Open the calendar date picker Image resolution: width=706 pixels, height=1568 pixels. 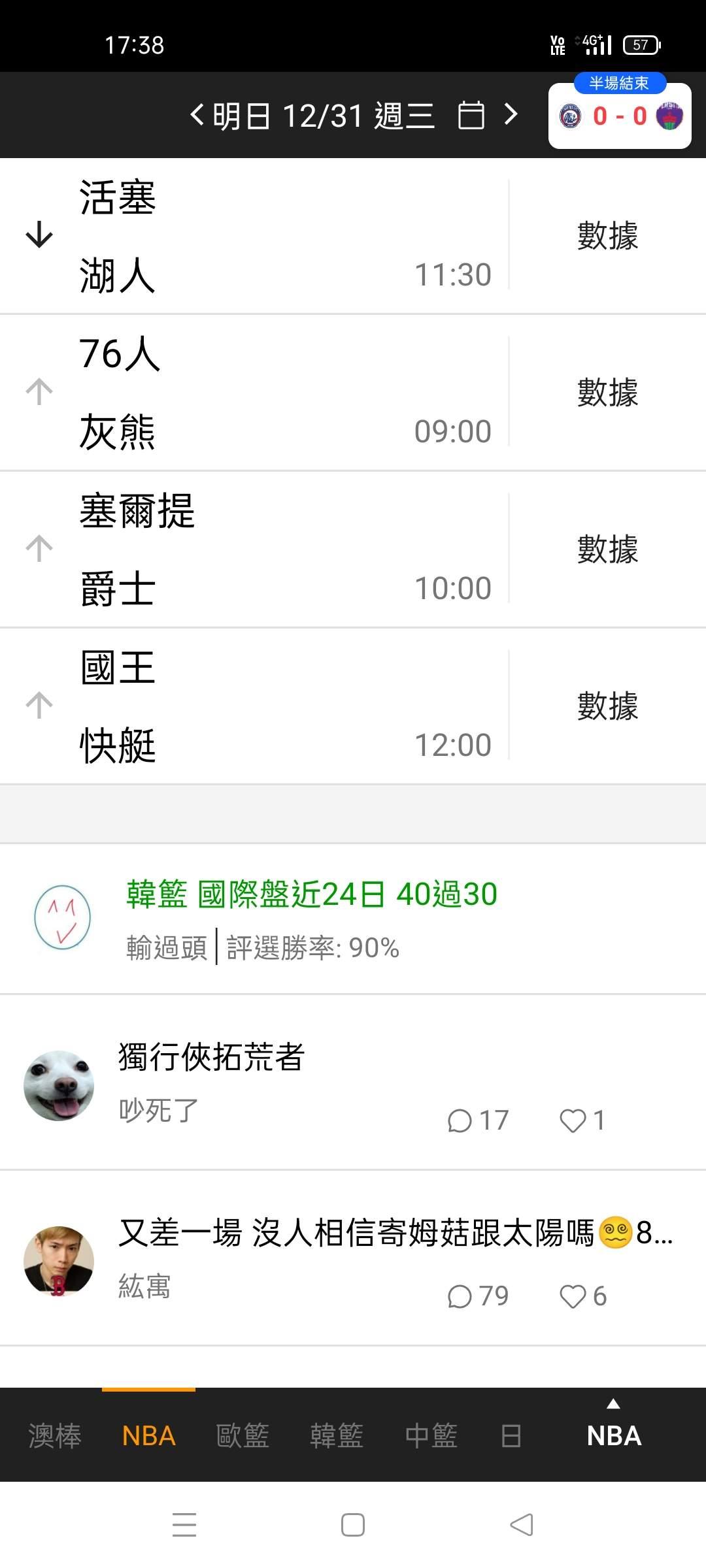click(471, 116)
